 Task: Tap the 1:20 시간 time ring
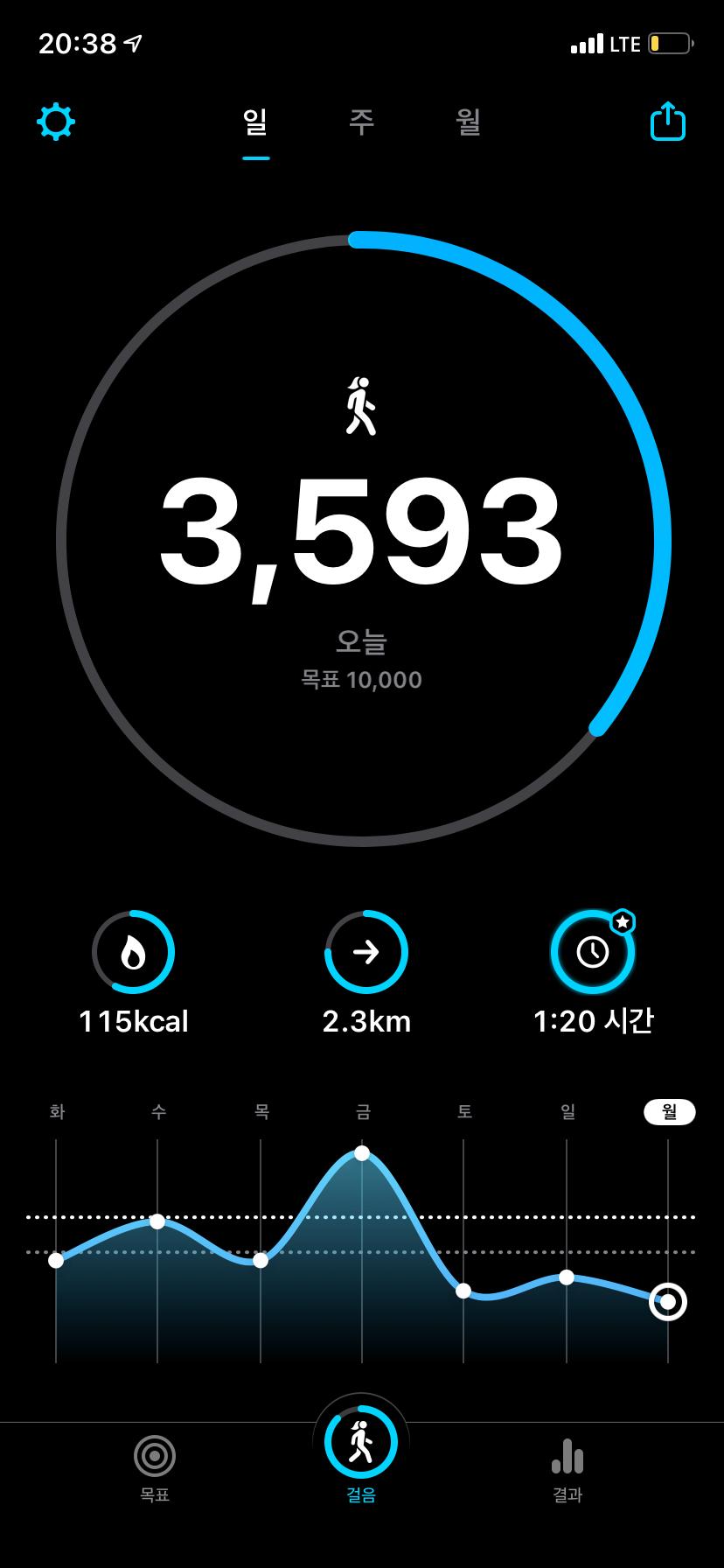[x=593, y=952]
